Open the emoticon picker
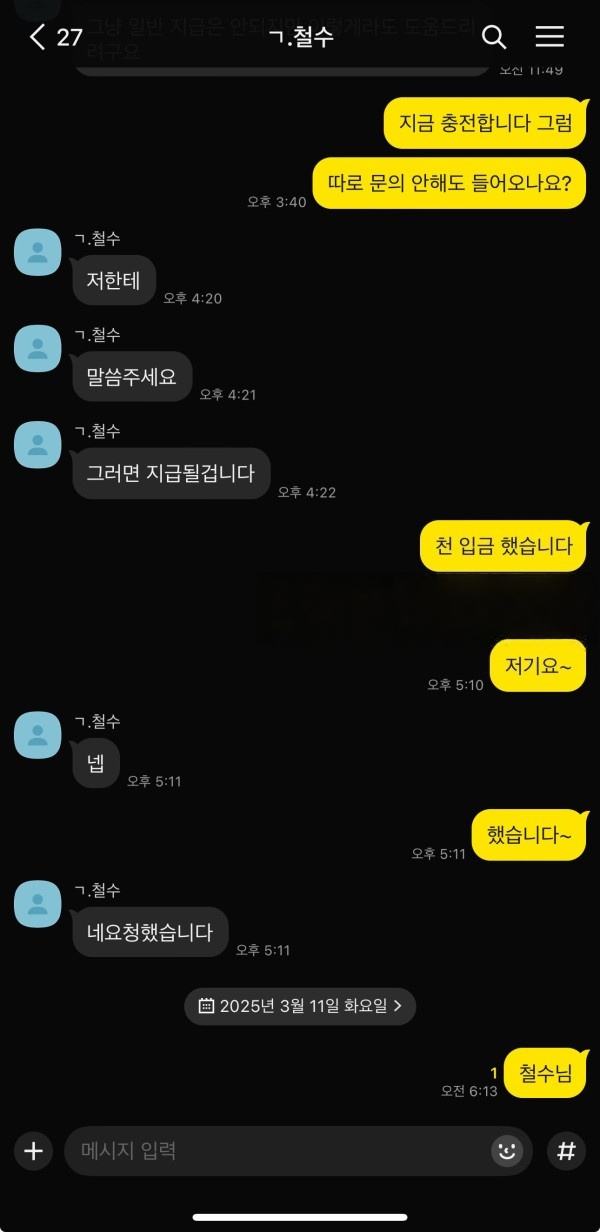This screenshot has width=600, height=1232. coord(507,1151)
